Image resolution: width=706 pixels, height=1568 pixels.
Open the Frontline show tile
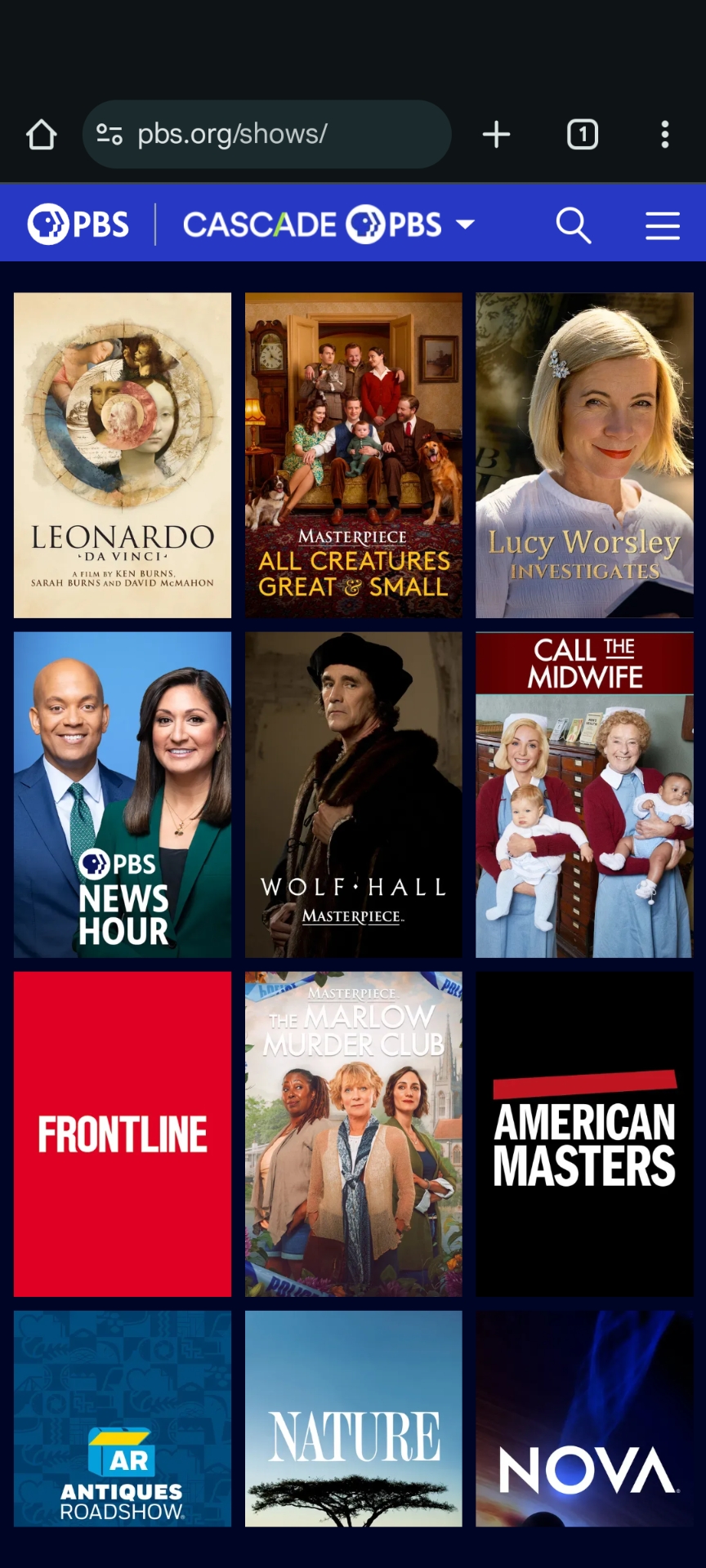(123, 1134)
